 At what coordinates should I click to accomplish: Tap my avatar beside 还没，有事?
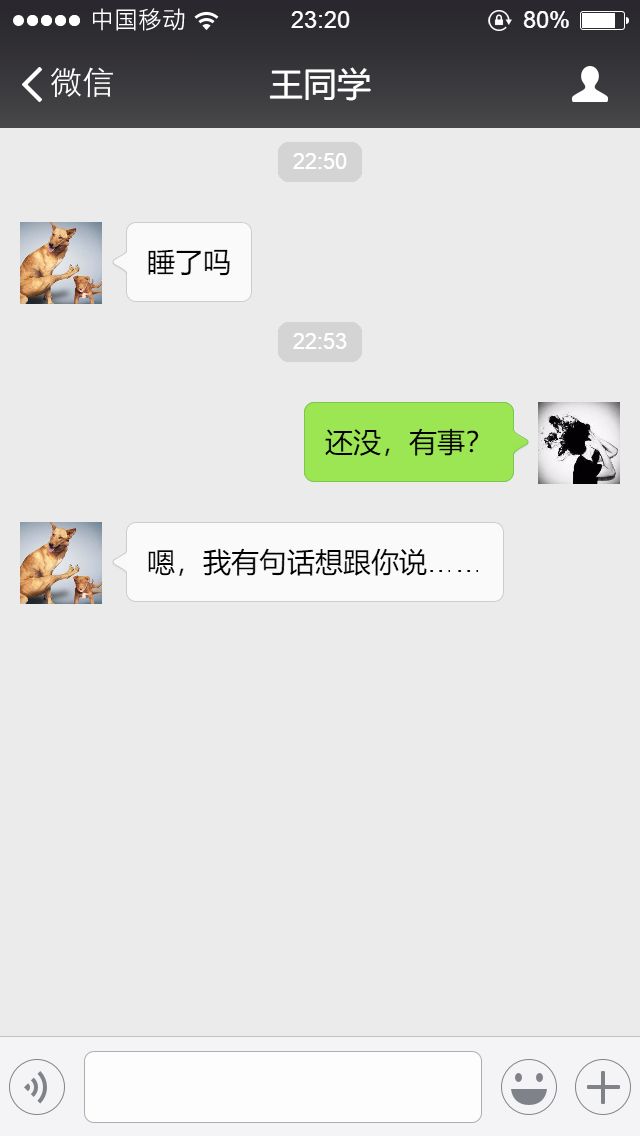point(578,443)
